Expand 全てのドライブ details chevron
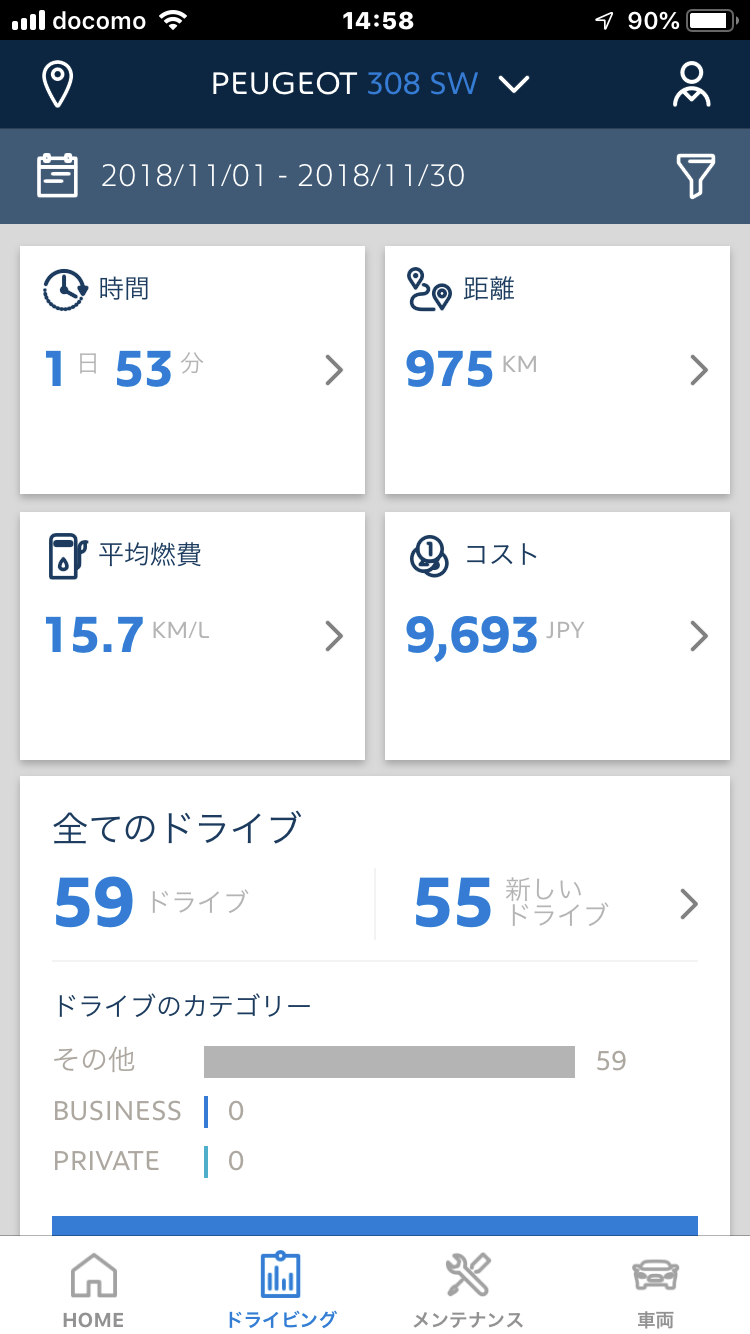750x1334 pixels. tap(688, 904)
